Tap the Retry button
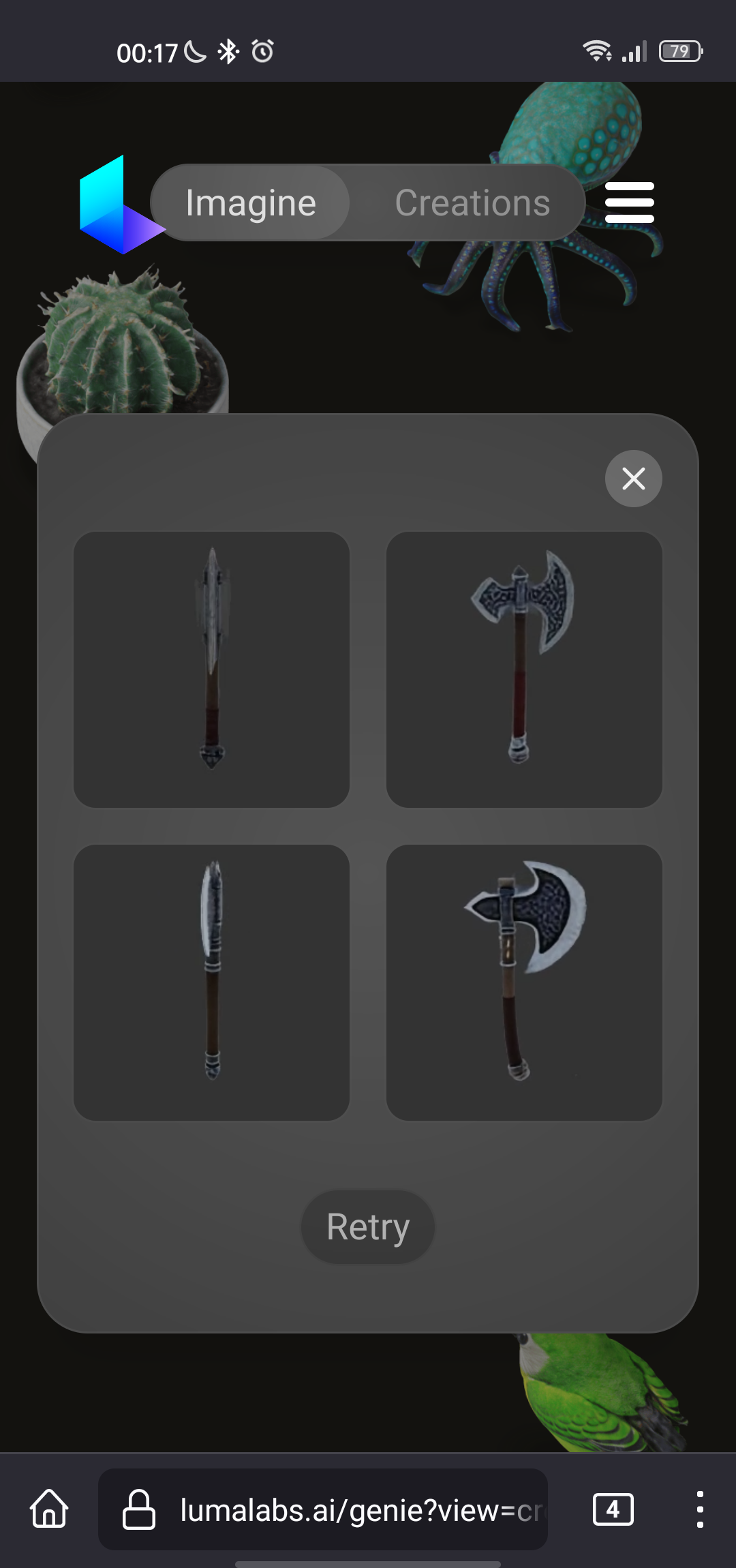736x1568 pixels. 367,1227
